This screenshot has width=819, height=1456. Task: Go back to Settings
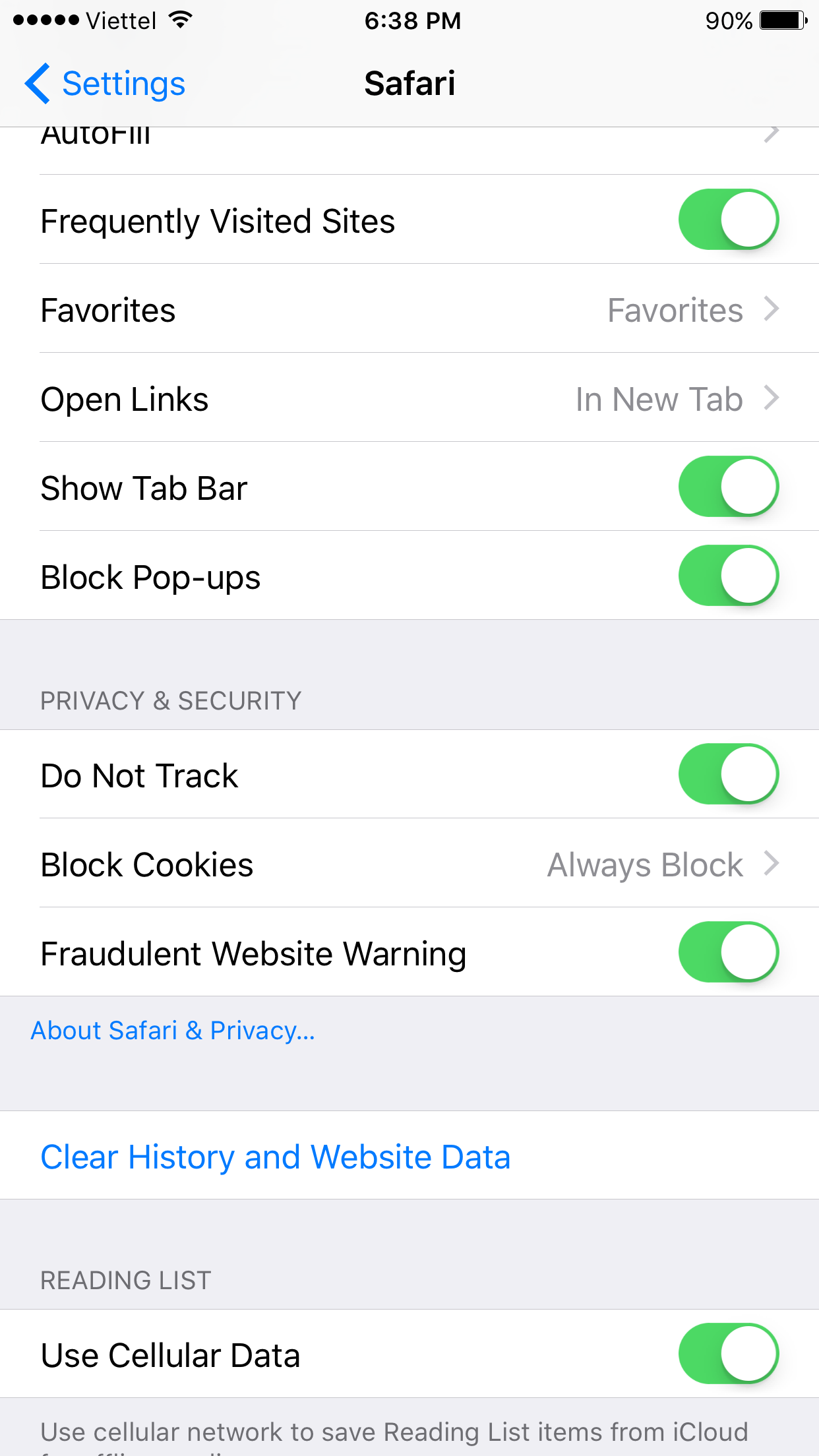click(106, 84)
